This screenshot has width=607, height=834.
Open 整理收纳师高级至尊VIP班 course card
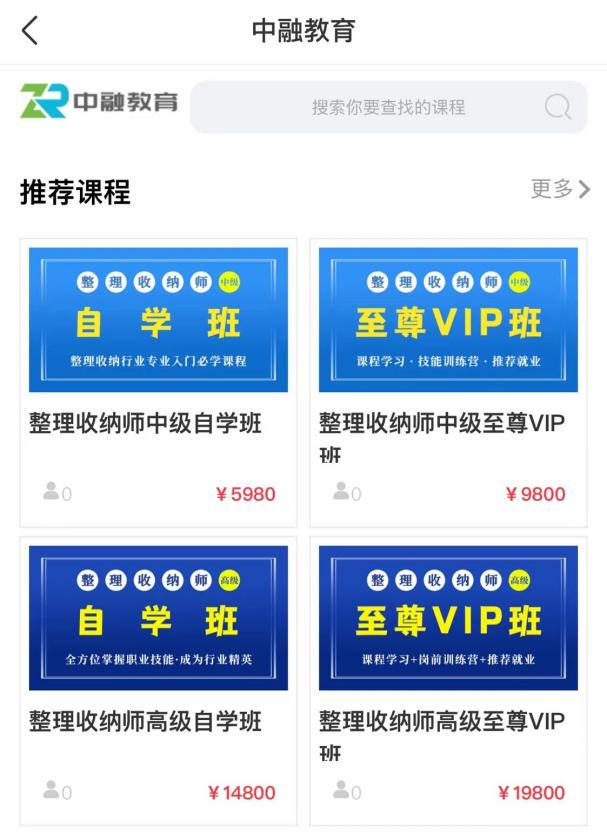[448, 680]
